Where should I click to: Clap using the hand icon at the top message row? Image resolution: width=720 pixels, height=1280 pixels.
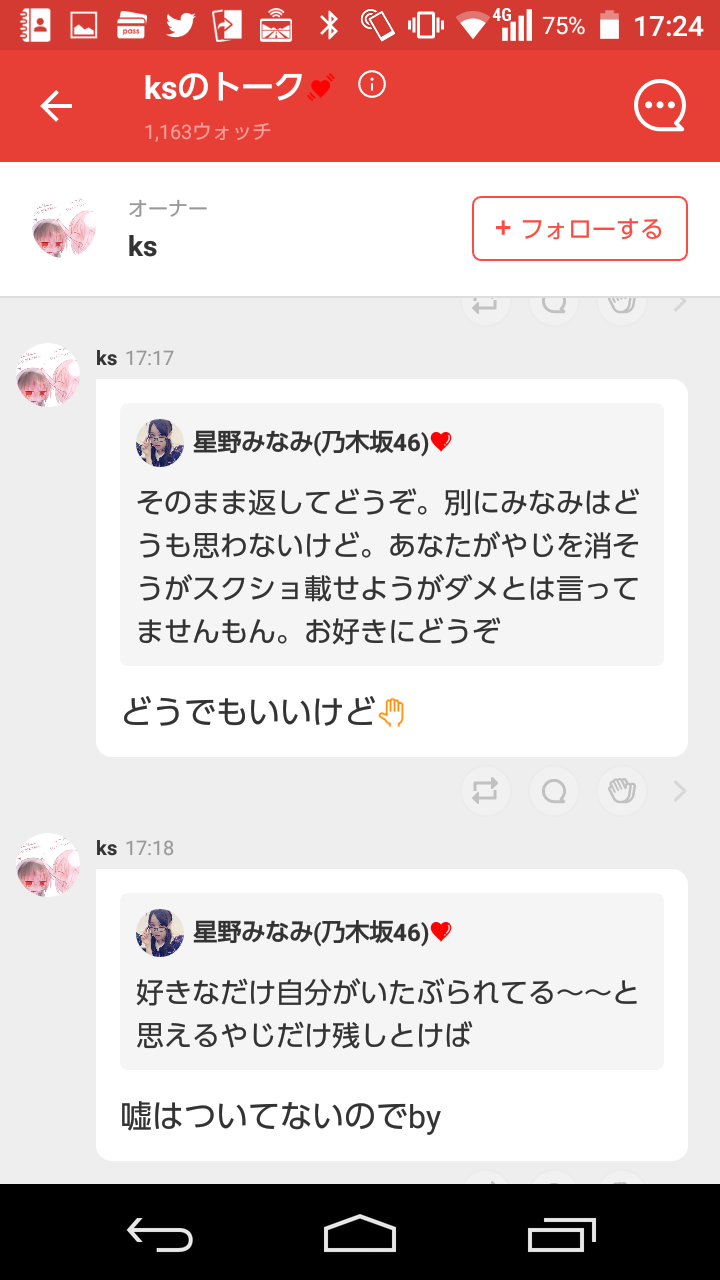point(621,301)
